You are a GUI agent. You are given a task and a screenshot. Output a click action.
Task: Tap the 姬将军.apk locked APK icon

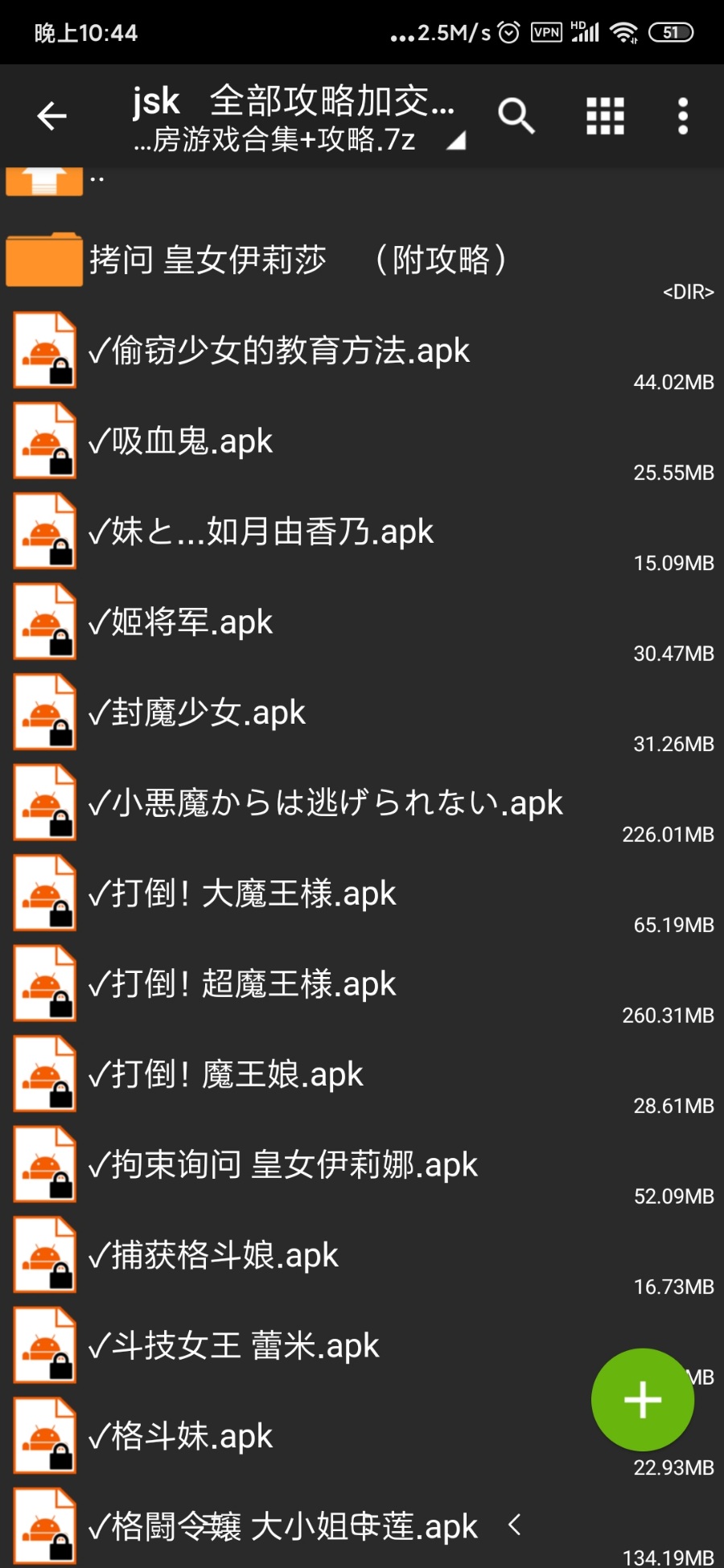point(44,621)
